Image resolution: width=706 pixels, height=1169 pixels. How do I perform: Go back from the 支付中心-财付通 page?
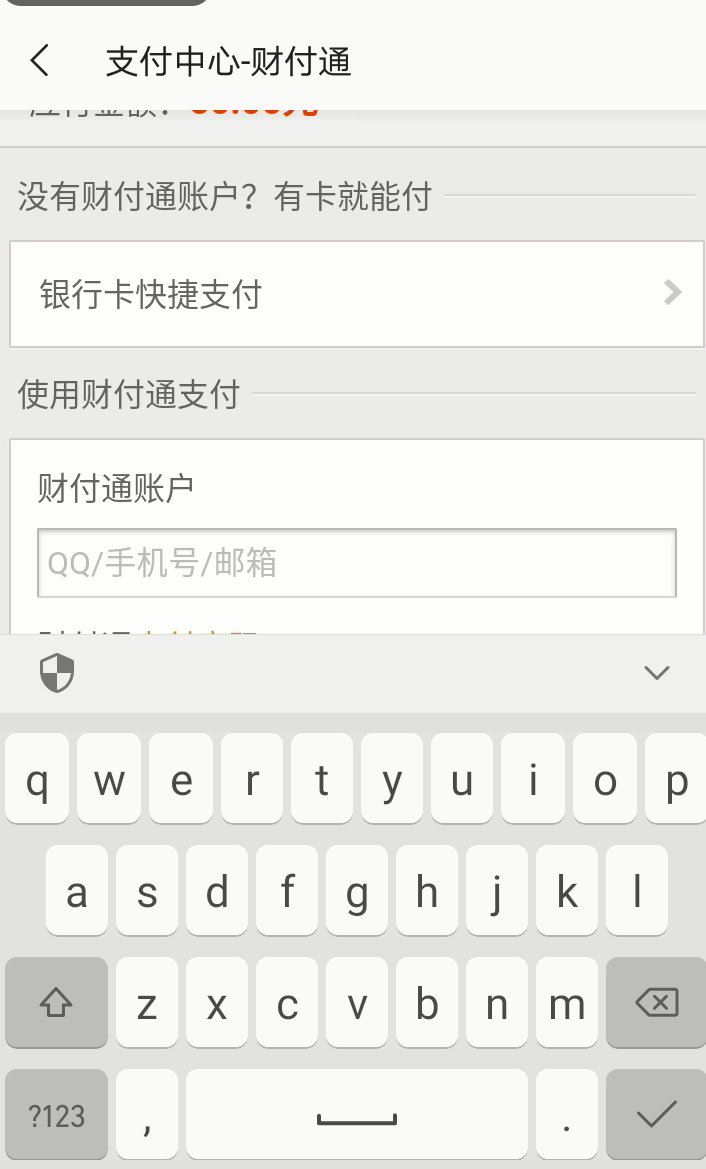click(x=40, y=60)
